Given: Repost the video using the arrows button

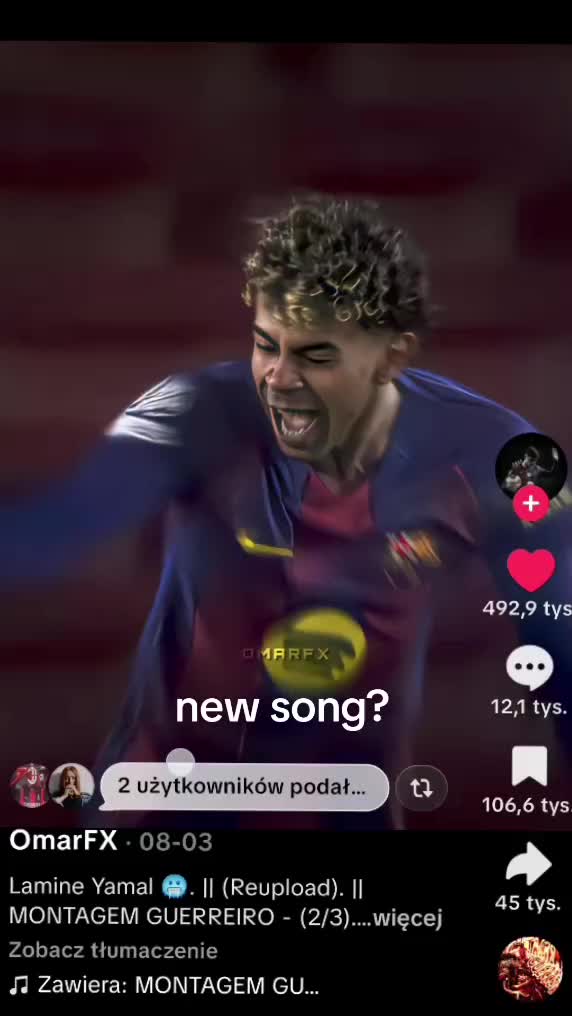Looking at the screenshot, I should 421,788.
